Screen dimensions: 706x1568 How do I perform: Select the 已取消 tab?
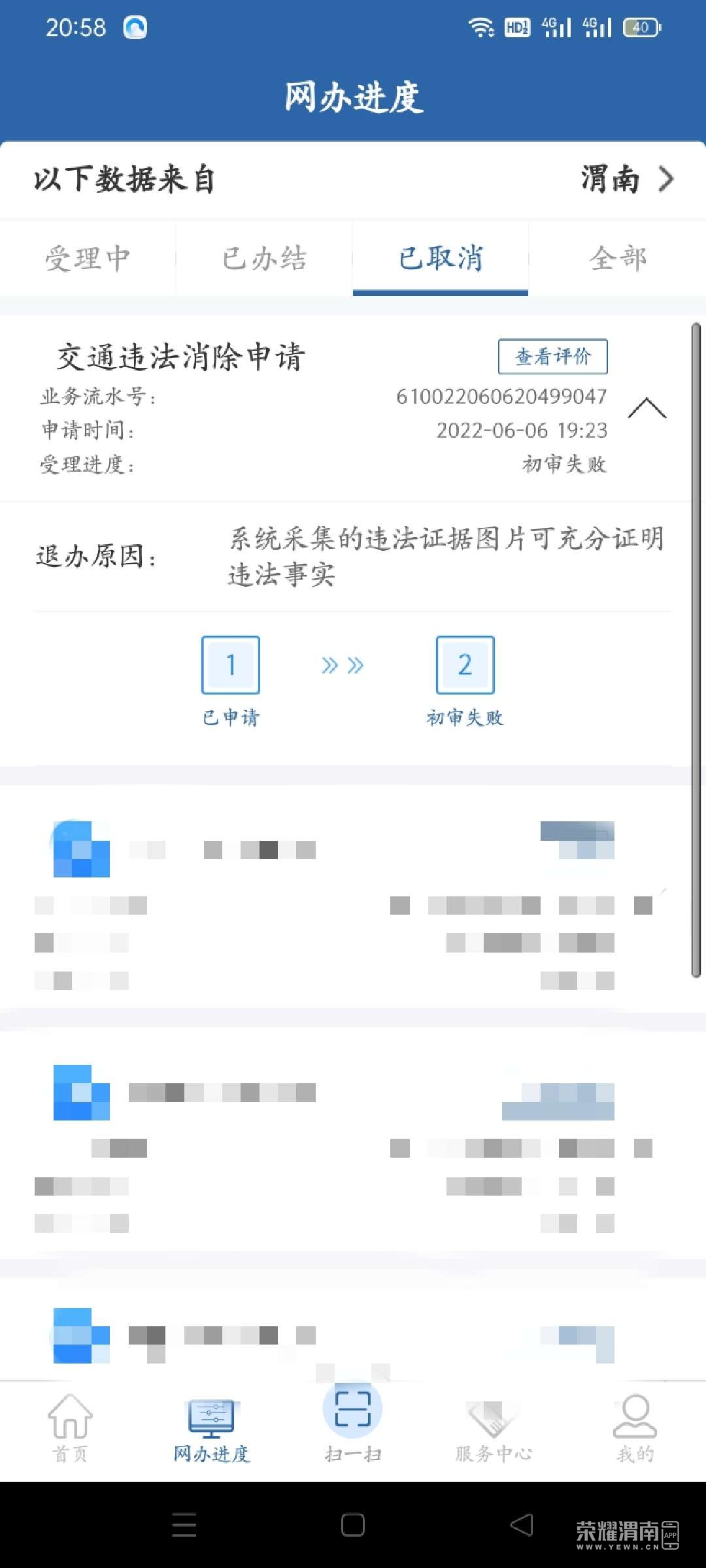[441, 258]
